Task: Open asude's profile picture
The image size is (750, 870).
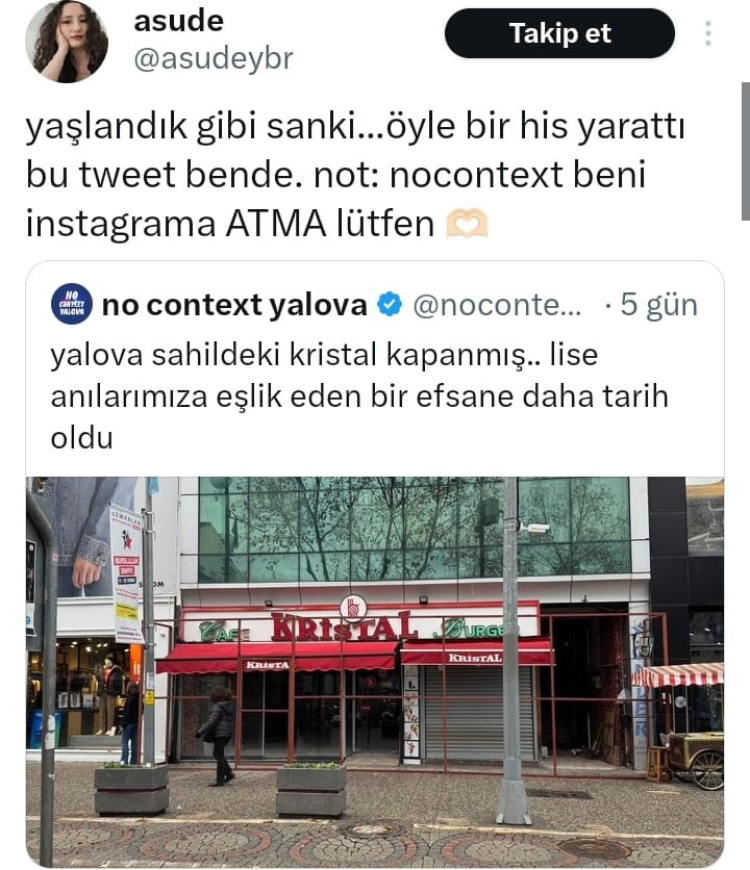Action: pyautogui.click(x=69, y=41)
